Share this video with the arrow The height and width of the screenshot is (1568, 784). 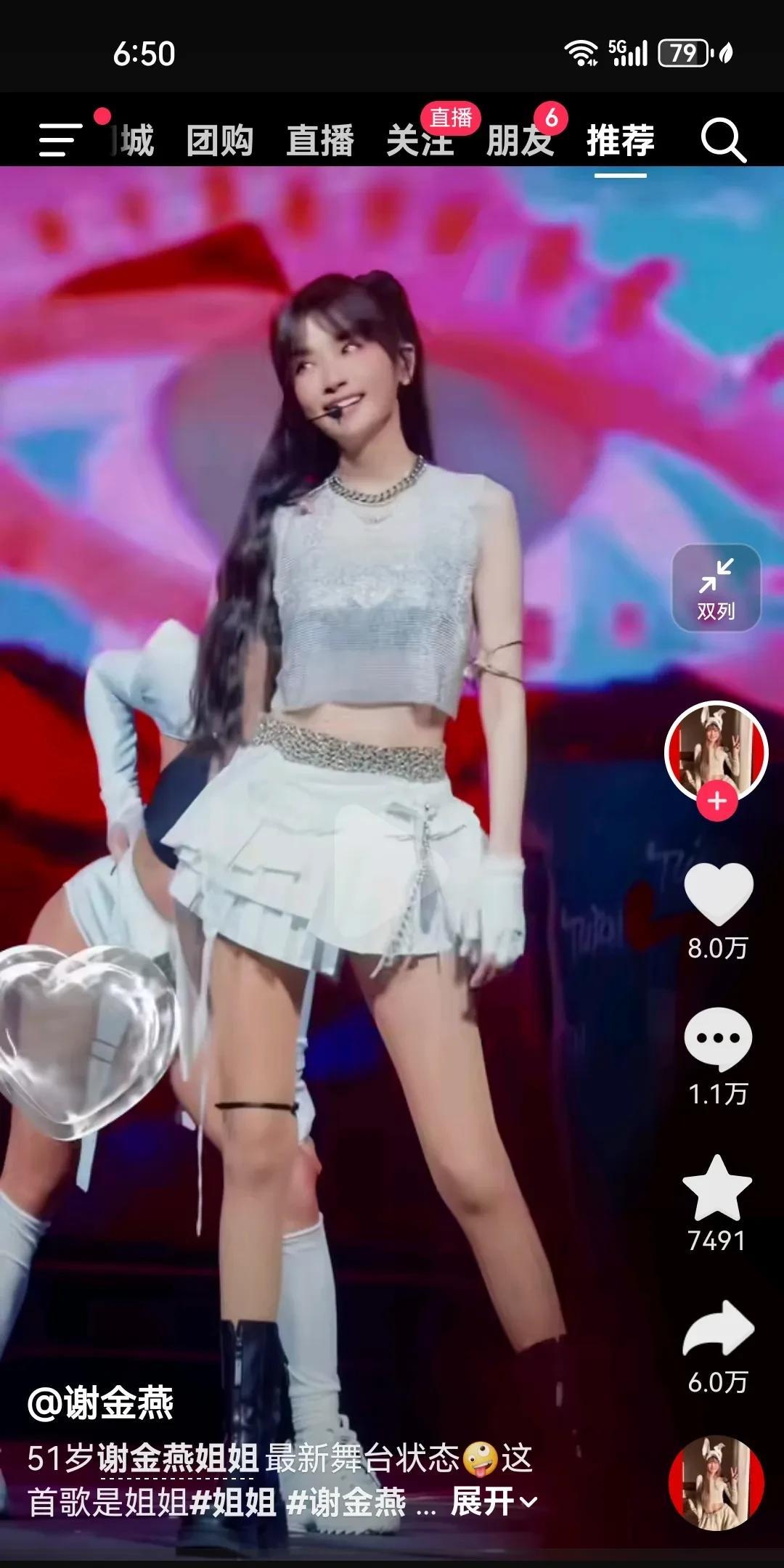tap(718, 1329)
